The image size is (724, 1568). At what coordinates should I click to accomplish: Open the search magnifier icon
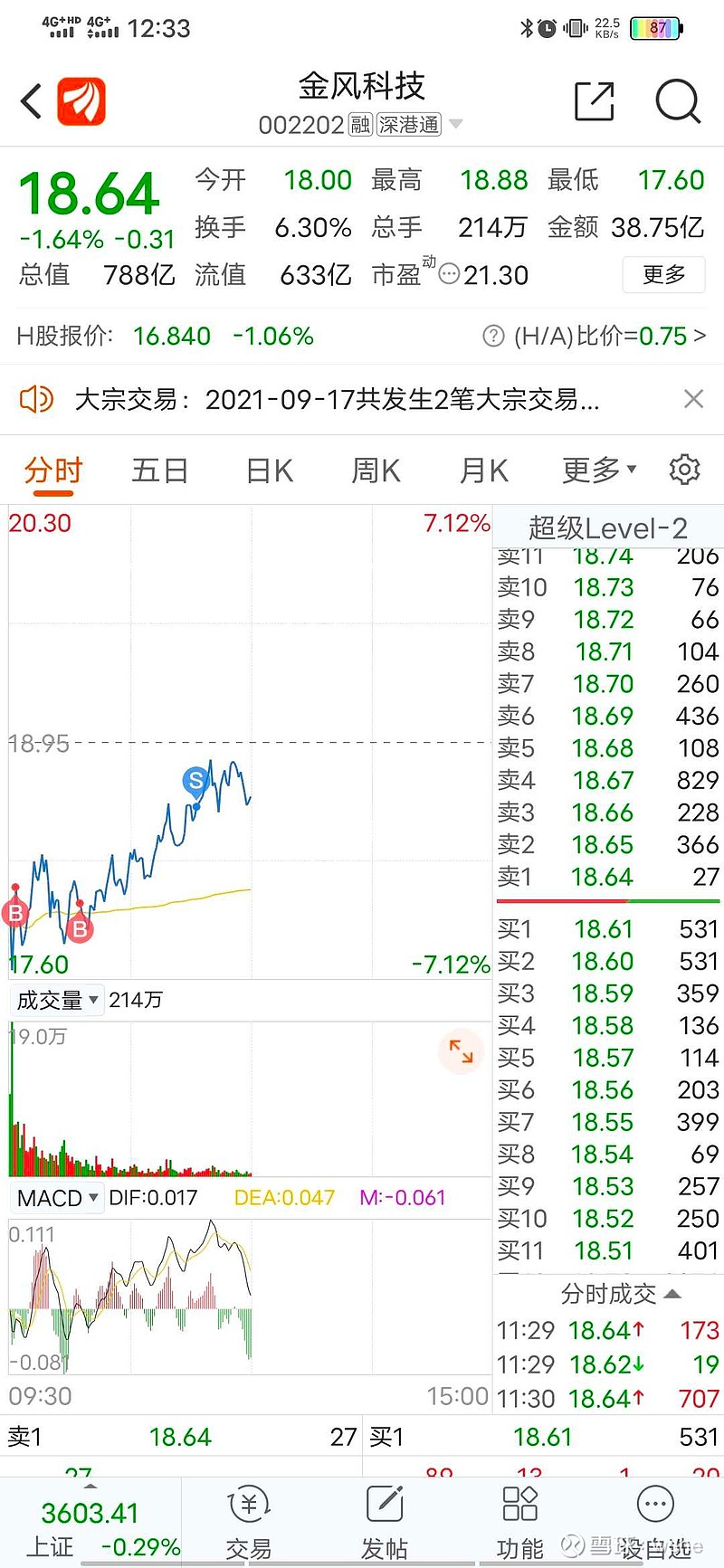678,101
